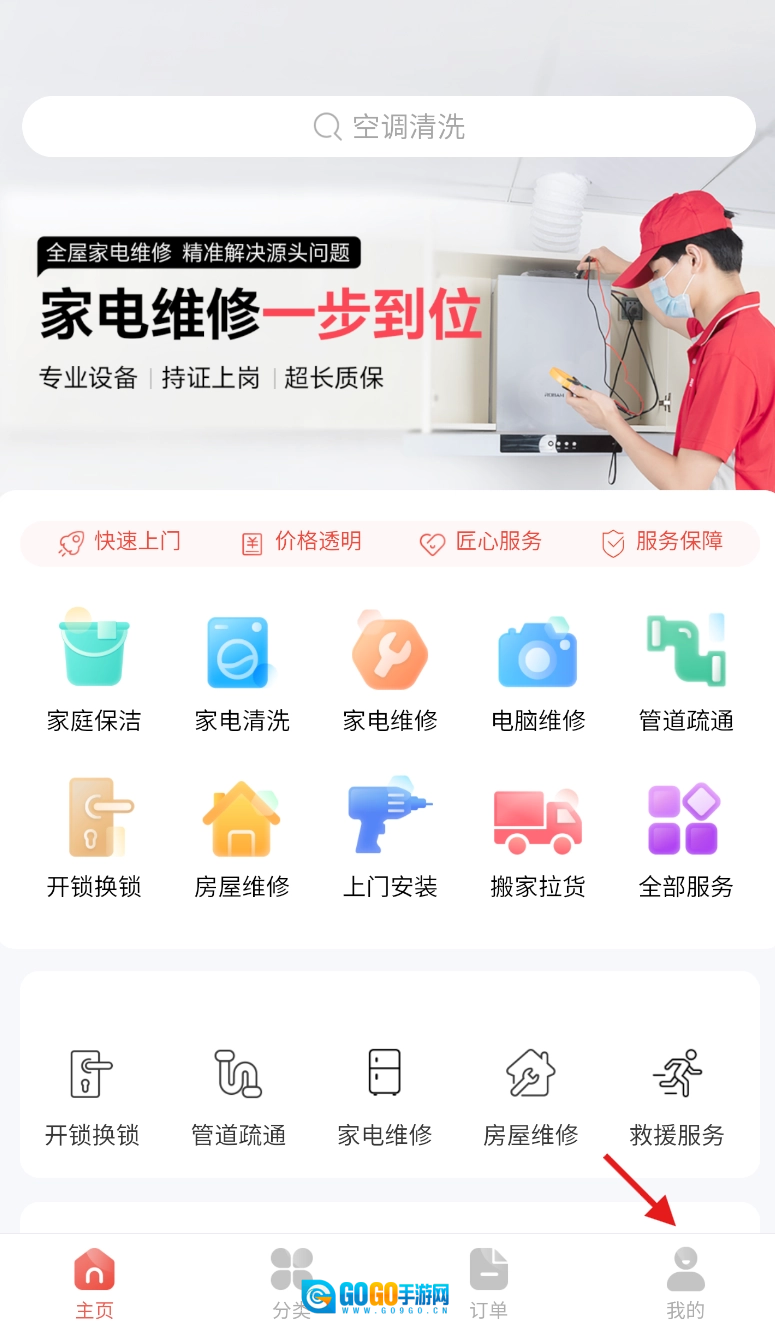Return to the 主页 tab

[94, 1282]
